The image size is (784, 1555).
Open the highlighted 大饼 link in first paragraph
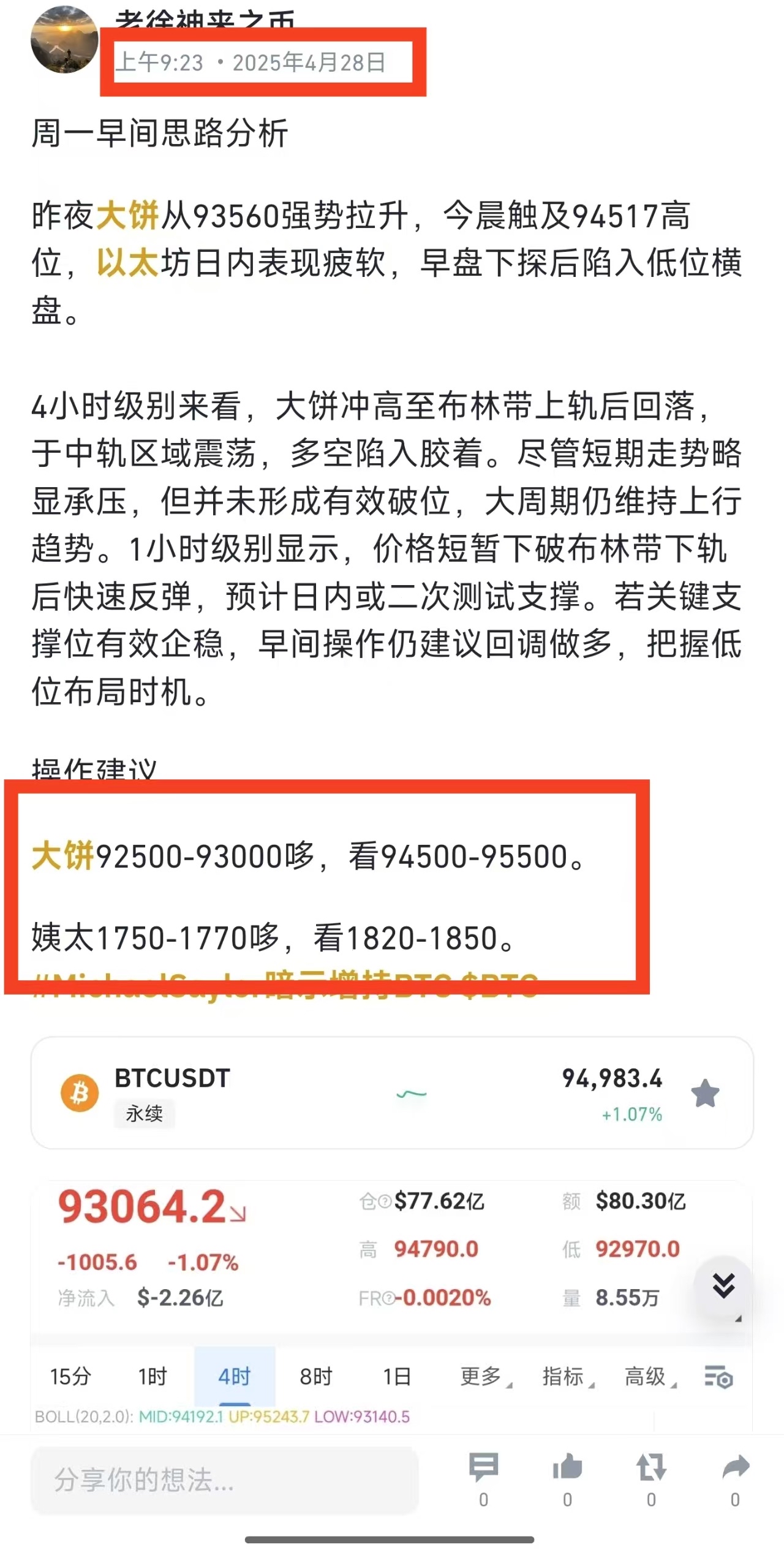tap(127, 216)
